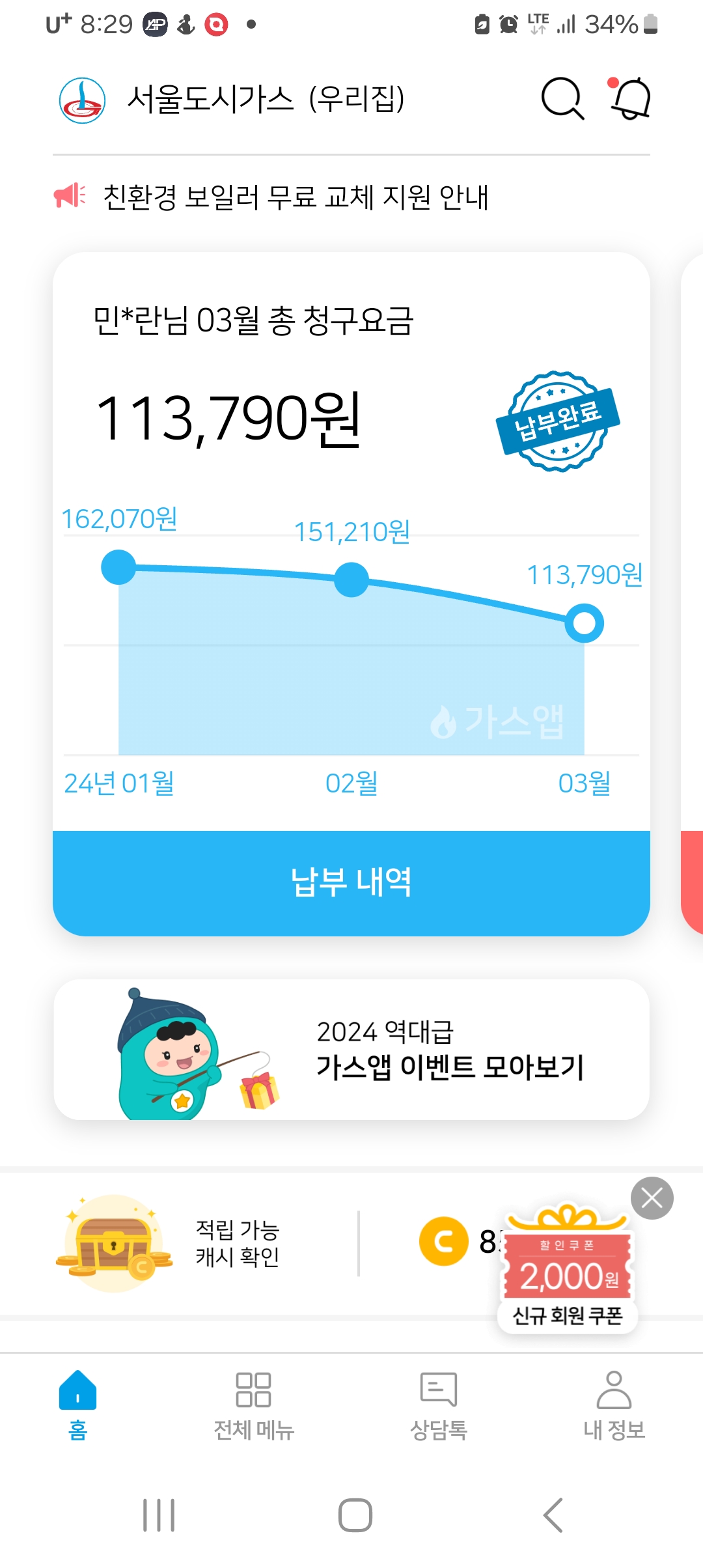Switch to the 홈 tab
The height and width of the screenshot is (1568, 703).
pyautogui.click(x=77, y=1404)
